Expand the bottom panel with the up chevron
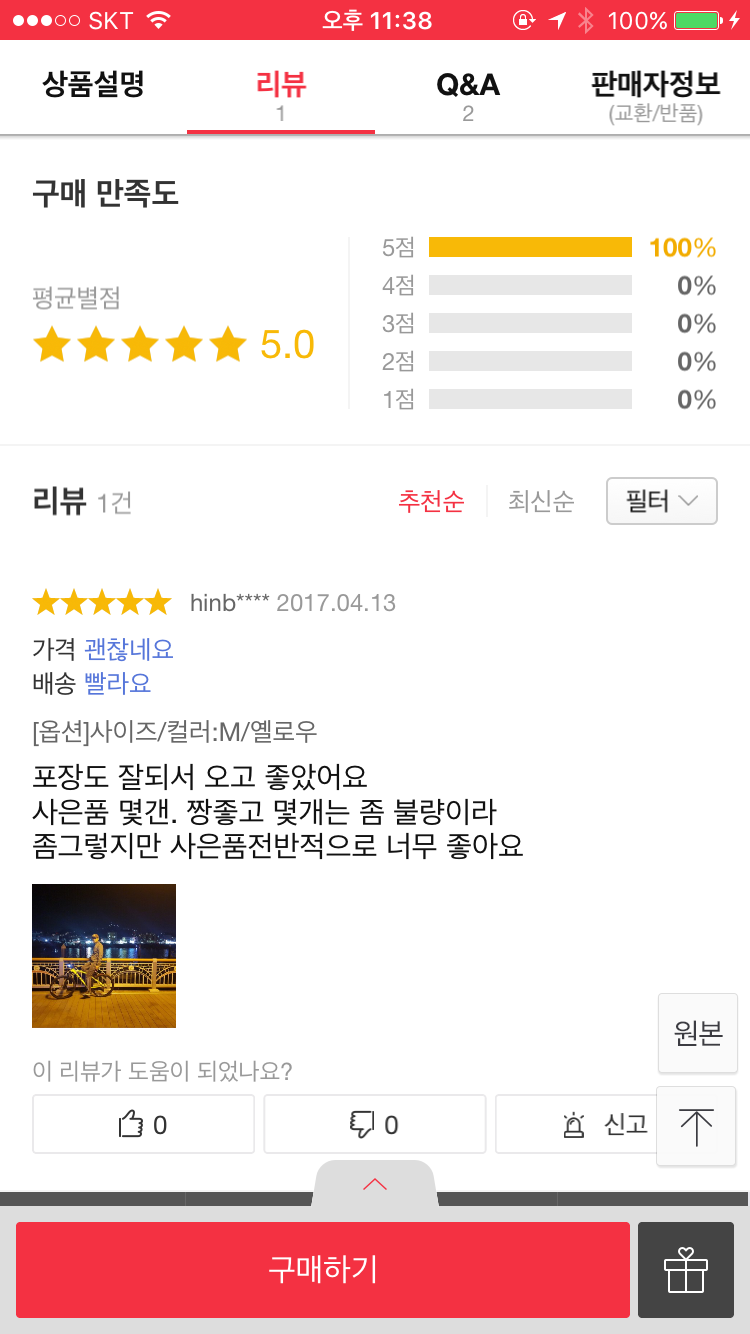This screenshot has width=750, height=1334. [375, 1184]
